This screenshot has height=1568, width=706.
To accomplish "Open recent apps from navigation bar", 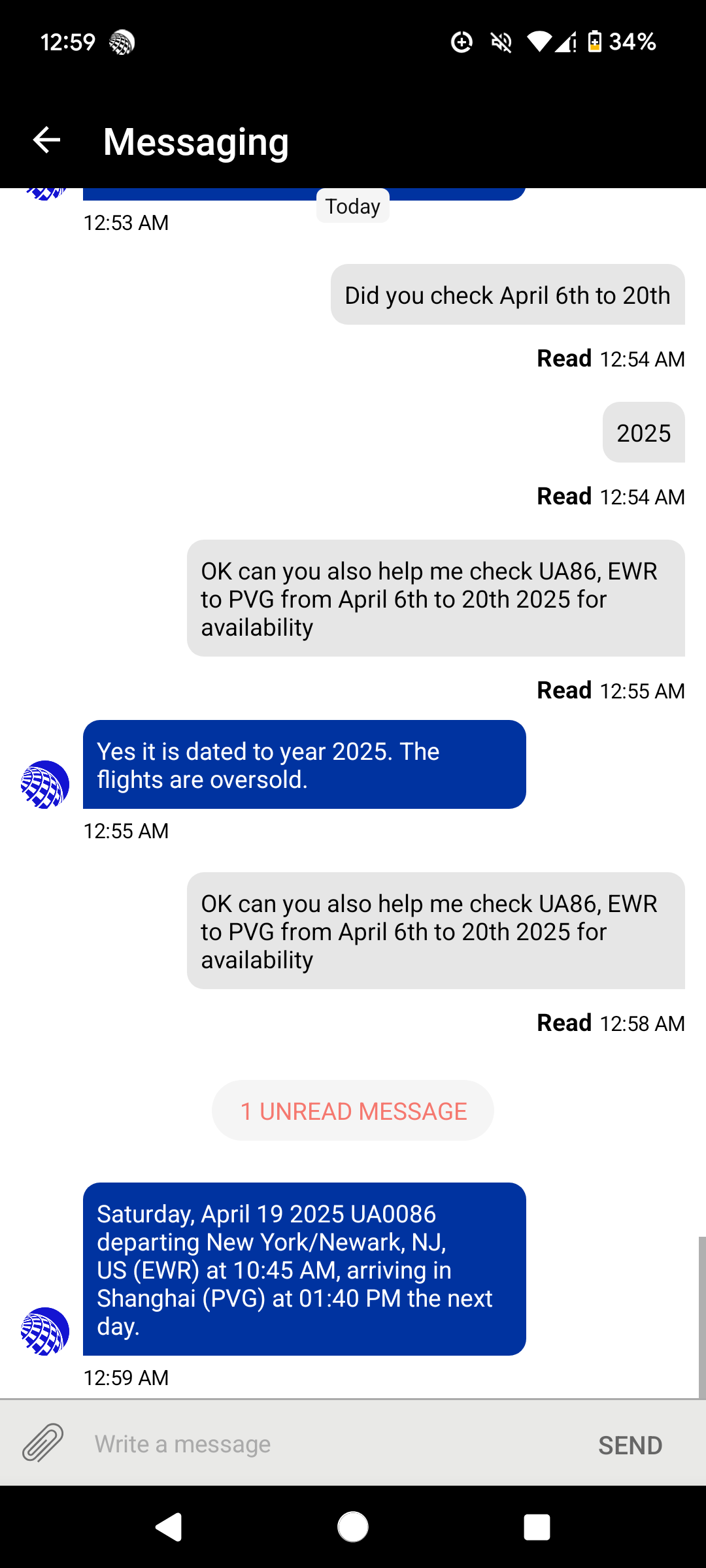I will [x=537, y=1527].
